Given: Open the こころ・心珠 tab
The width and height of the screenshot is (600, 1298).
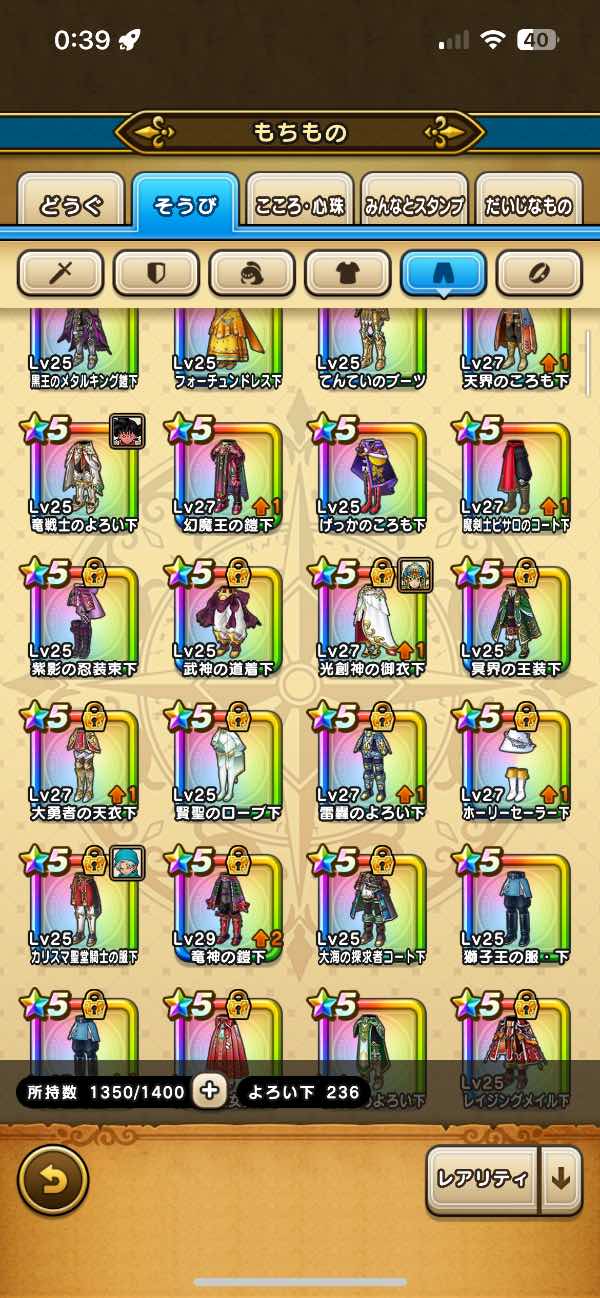Looking at the screenshot, I should (299, 207).
